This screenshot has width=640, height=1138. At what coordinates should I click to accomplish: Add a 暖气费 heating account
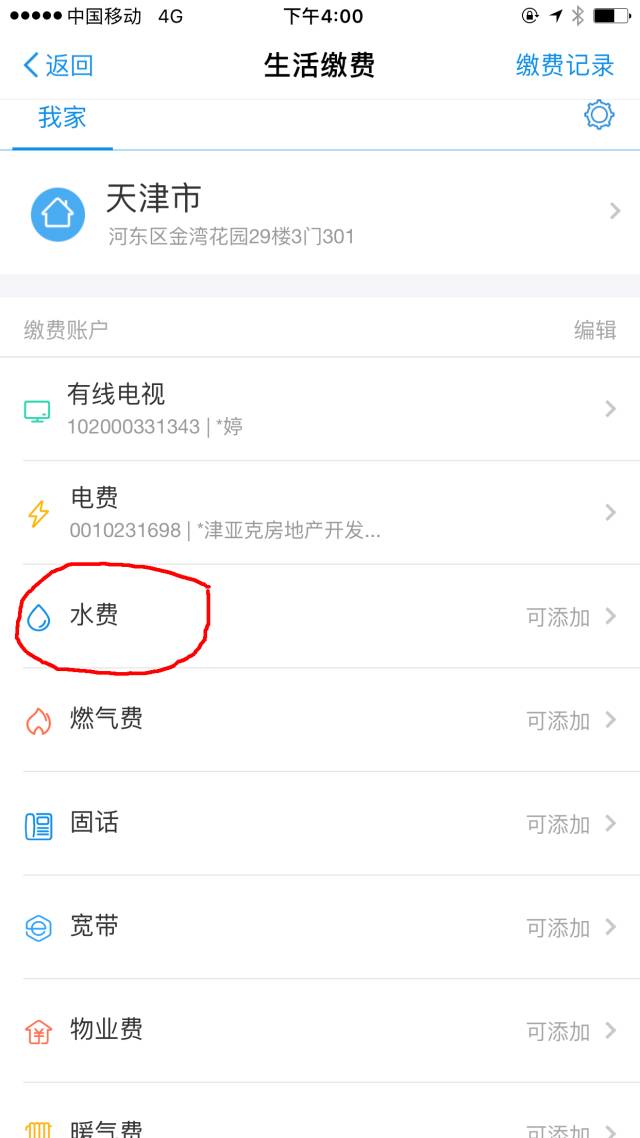click(320, 1111)
